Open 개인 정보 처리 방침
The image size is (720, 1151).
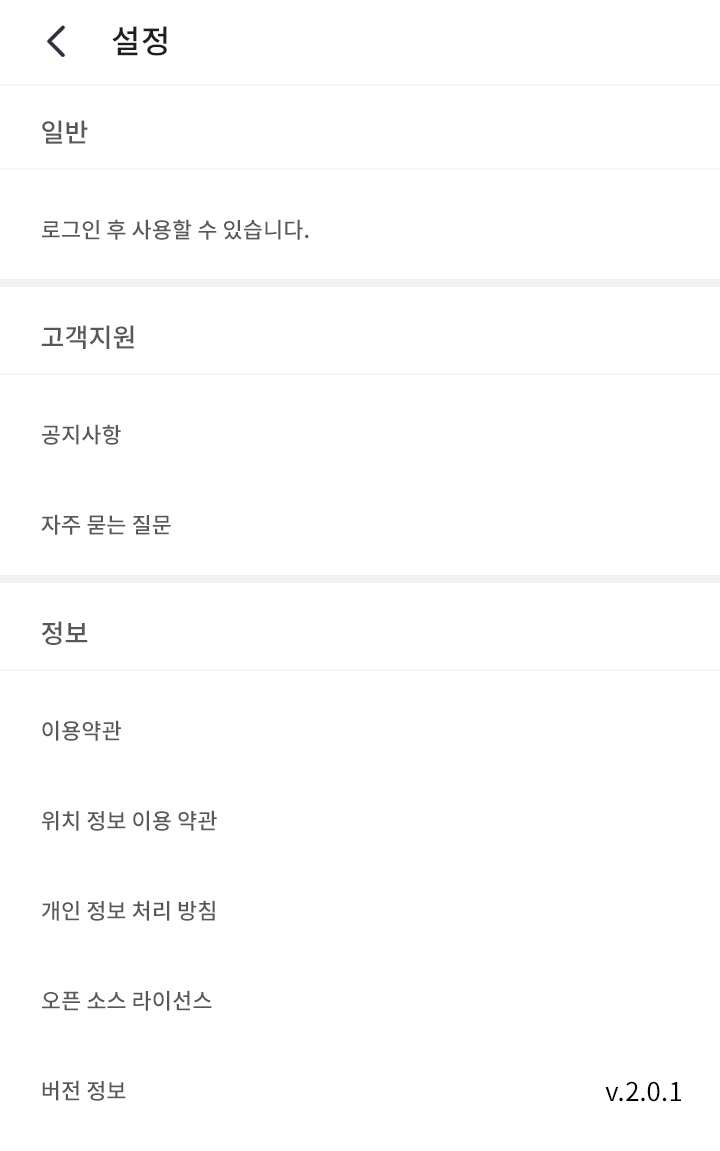[x=129, y=911]
